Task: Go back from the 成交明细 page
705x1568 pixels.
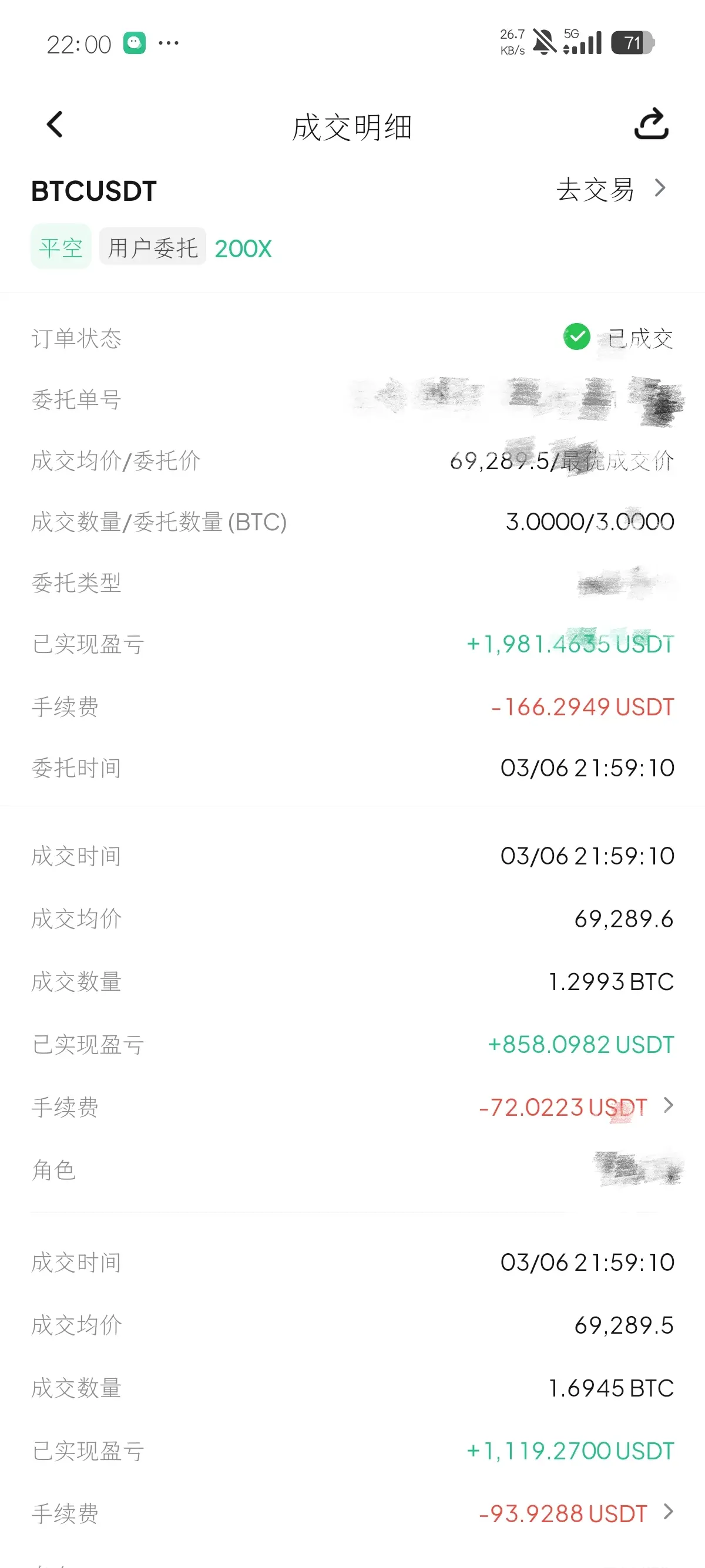Action: [x=55, y=126]
